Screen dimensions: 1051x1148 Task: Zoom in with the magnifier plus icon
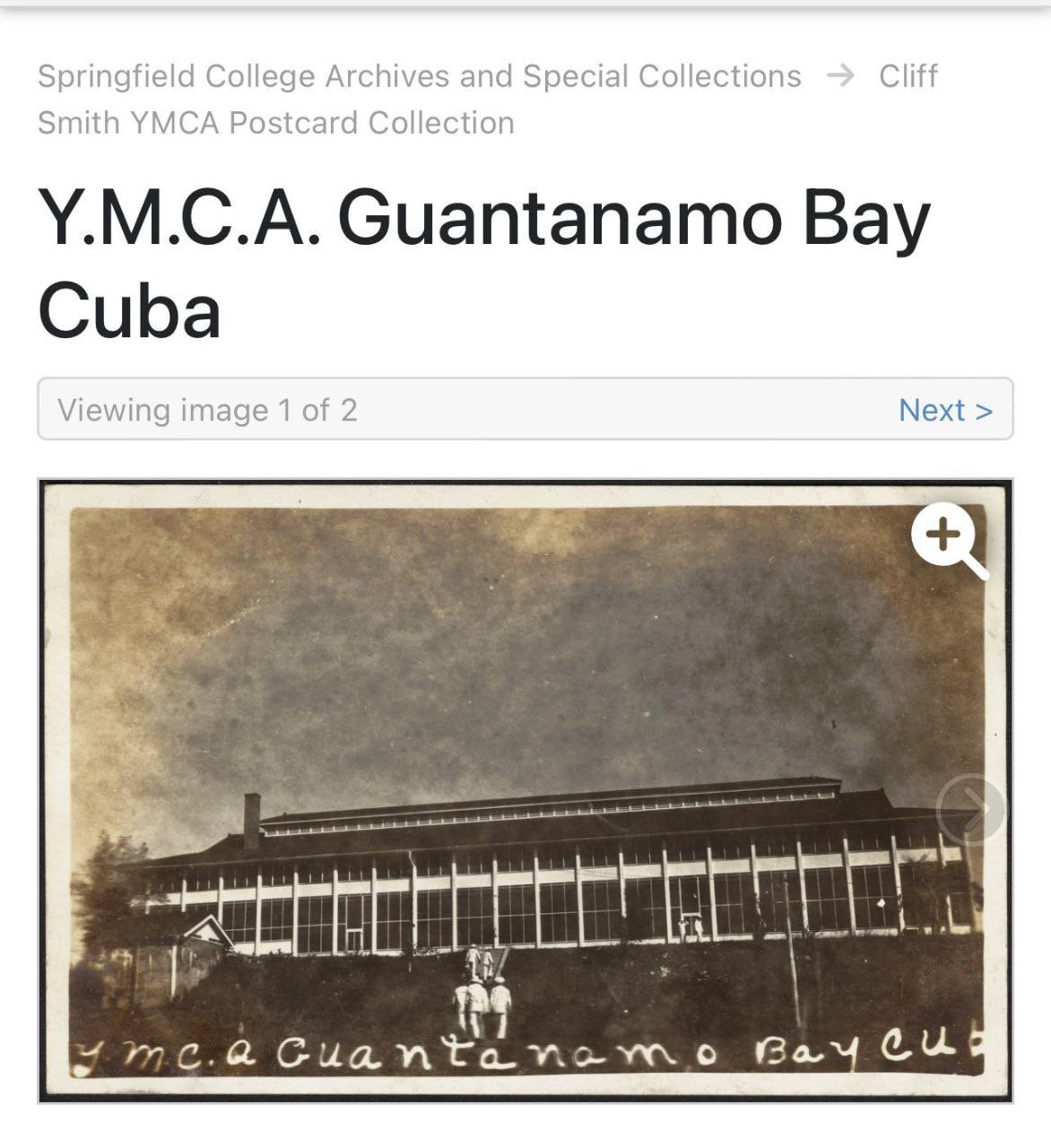click(947, 540)
